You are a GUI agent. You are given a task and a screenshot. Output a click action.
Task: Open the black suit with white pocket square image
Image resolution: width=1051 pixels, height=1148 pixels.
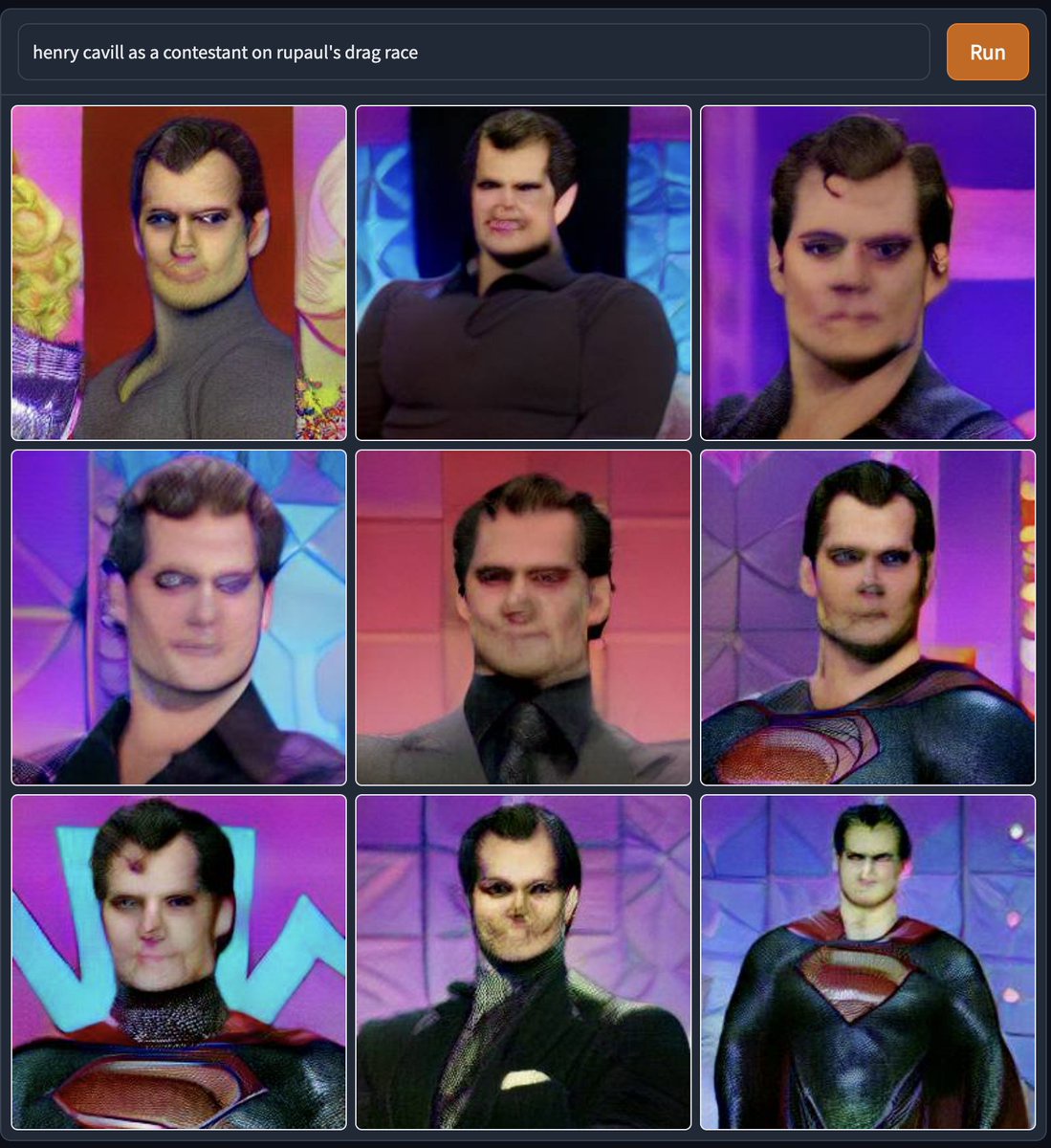(523, 961)
